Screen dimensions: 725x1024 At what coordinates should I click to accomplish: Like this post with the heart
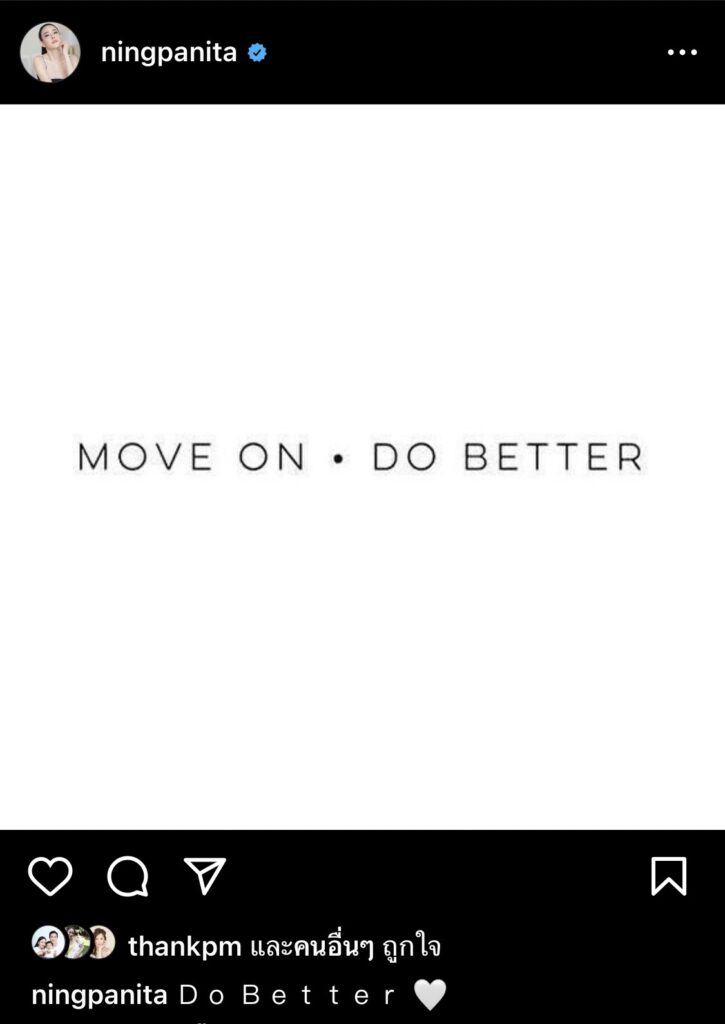(x=50, y=876)
